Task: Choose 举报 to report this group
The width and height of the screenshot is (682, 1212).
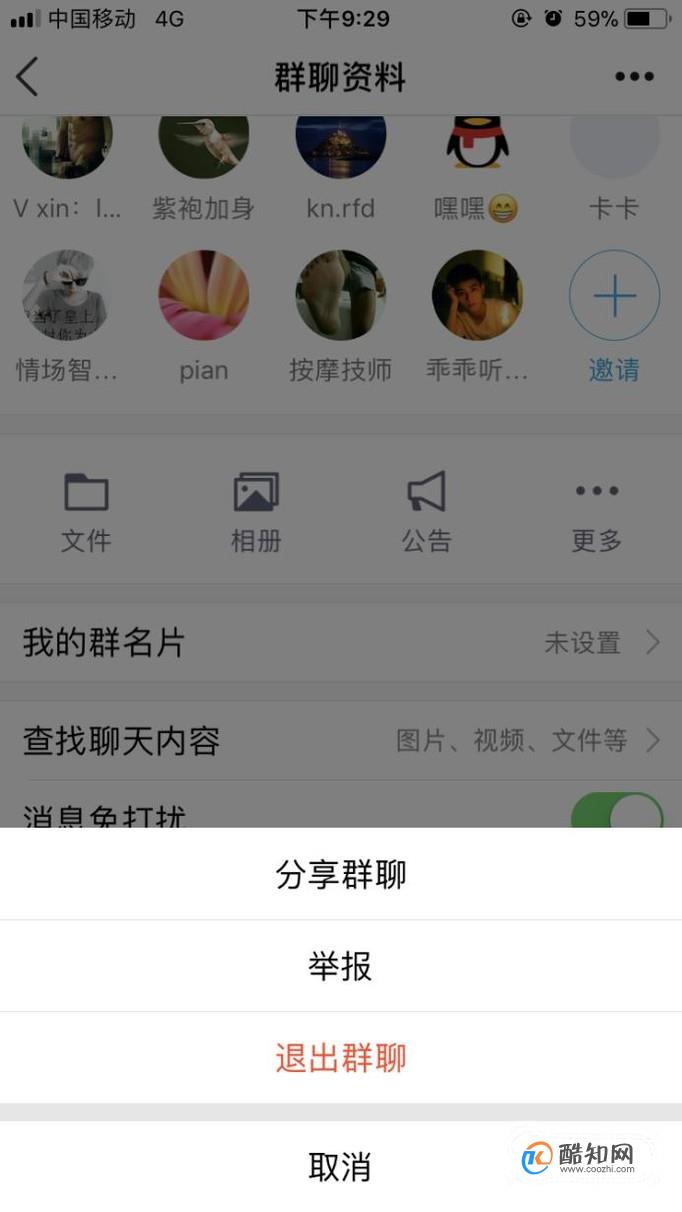Action: 340,966
